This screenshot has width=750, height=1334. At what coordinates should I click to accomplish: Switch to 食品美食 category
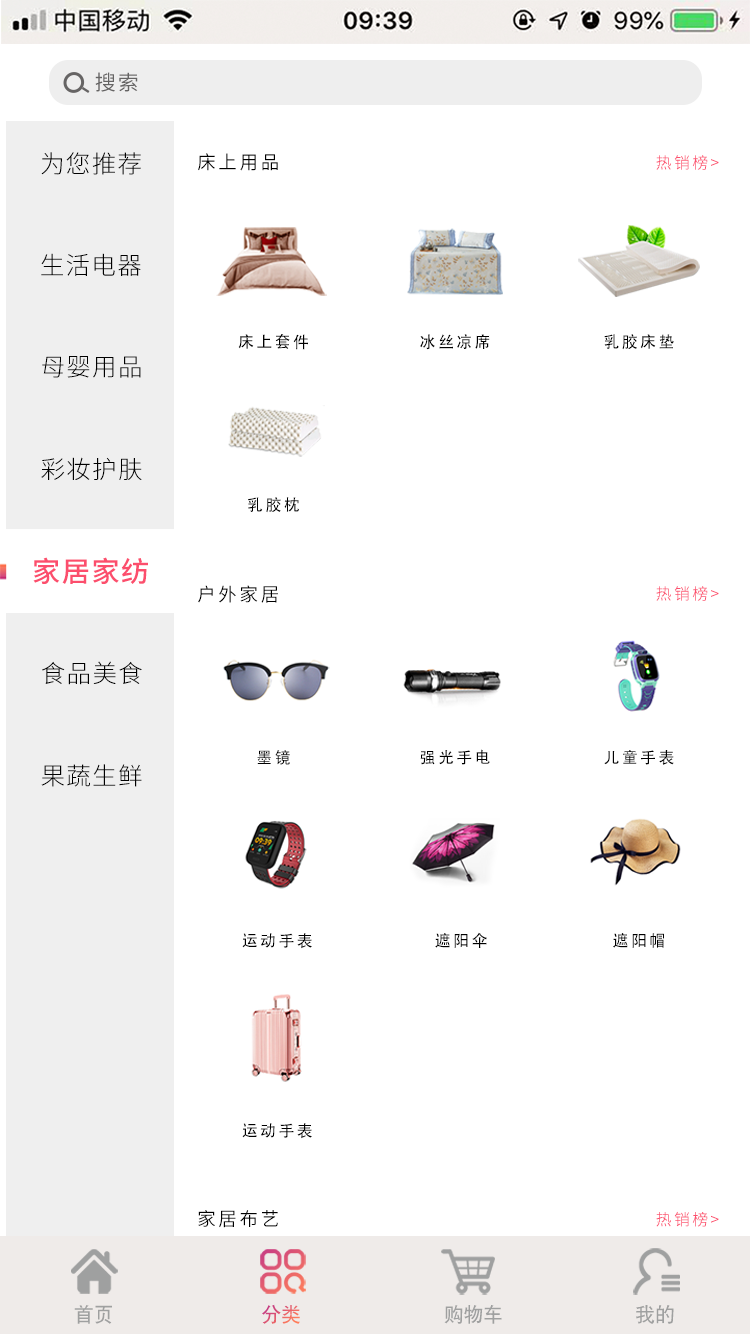coord(91,674)
